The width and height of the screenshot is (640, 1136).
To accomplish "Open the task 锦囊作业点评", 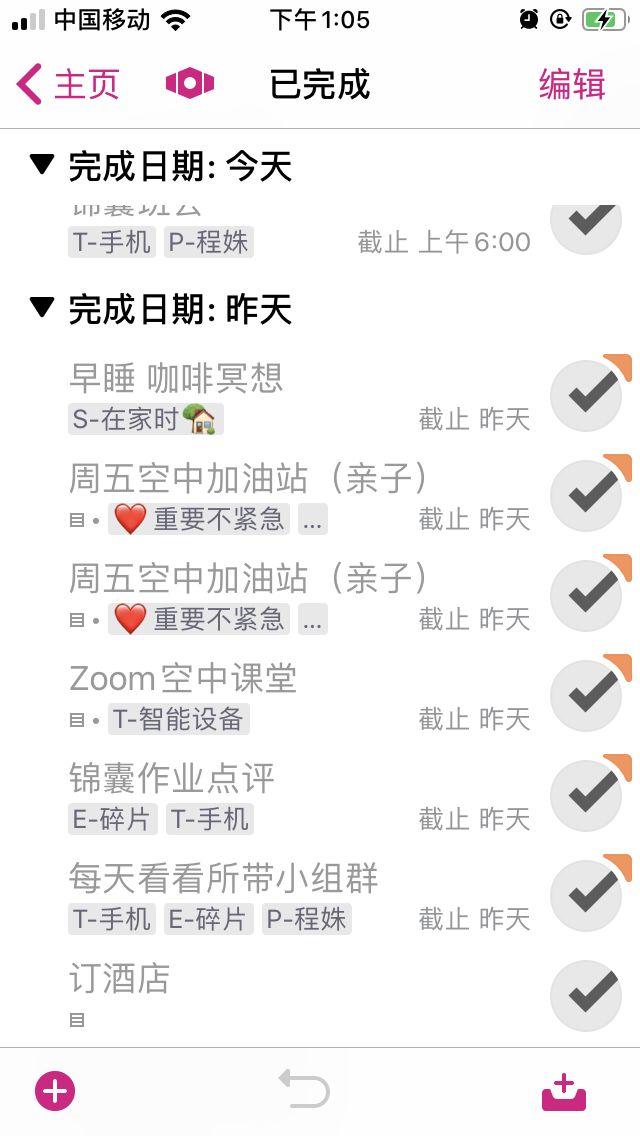I will click(299, 797).
